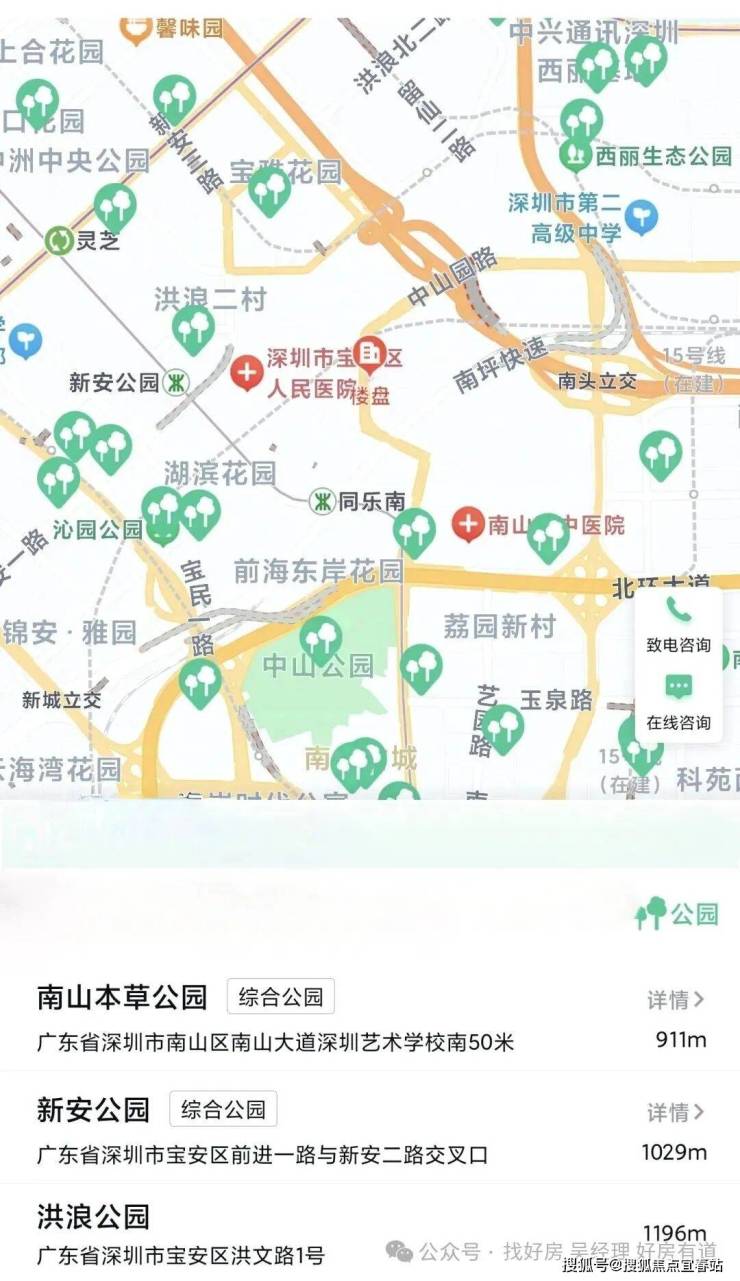740x1281 pixels.
Task: Open 详情 for 南山本草公园
Action: coord(676,999)
